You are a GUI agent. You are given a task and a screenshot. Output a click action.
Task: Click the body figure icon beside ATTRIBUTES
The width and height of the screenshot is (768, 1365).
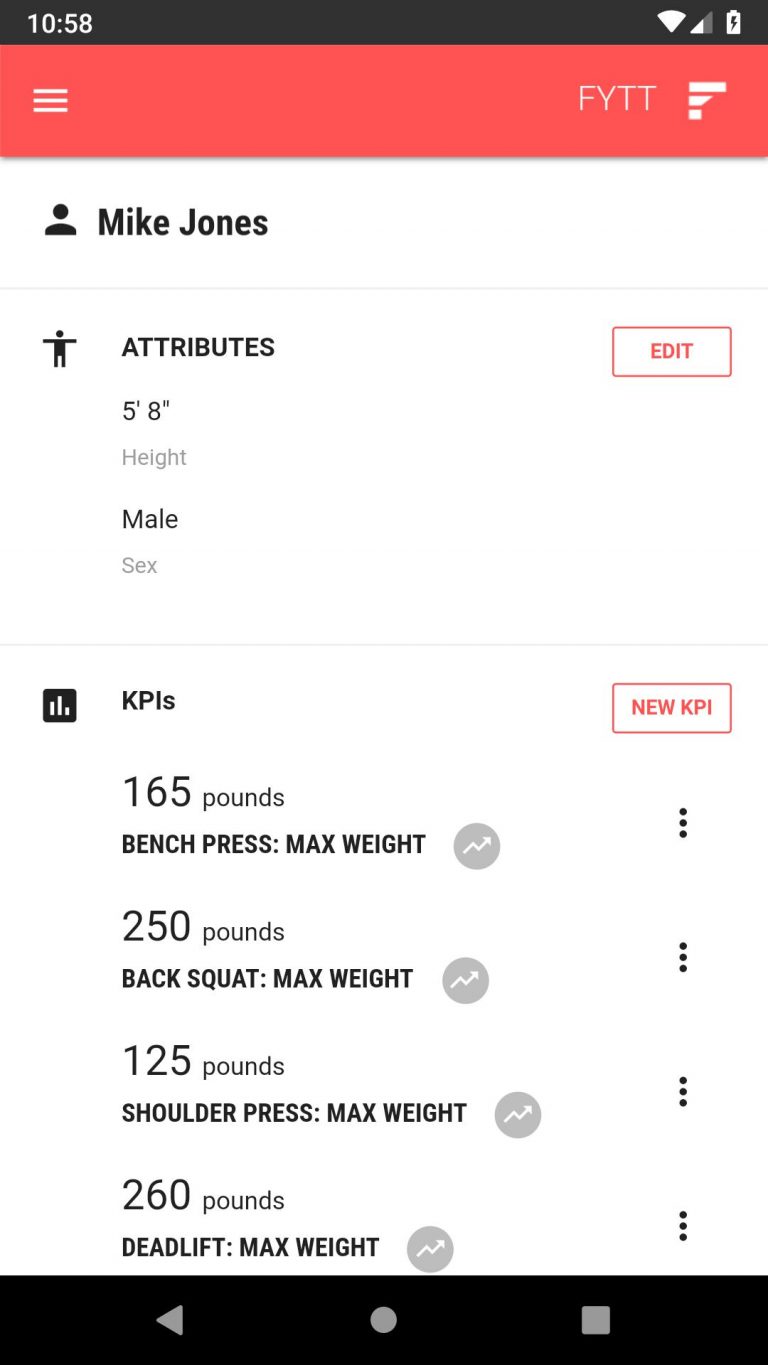tap(59, 347)
